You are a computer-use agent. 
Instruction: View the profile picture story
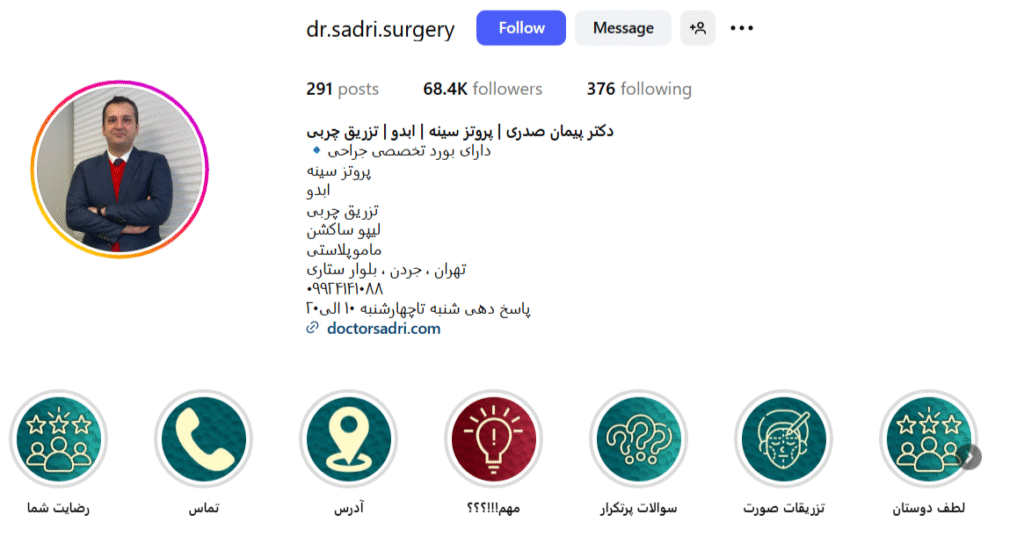tap(120, 171)
